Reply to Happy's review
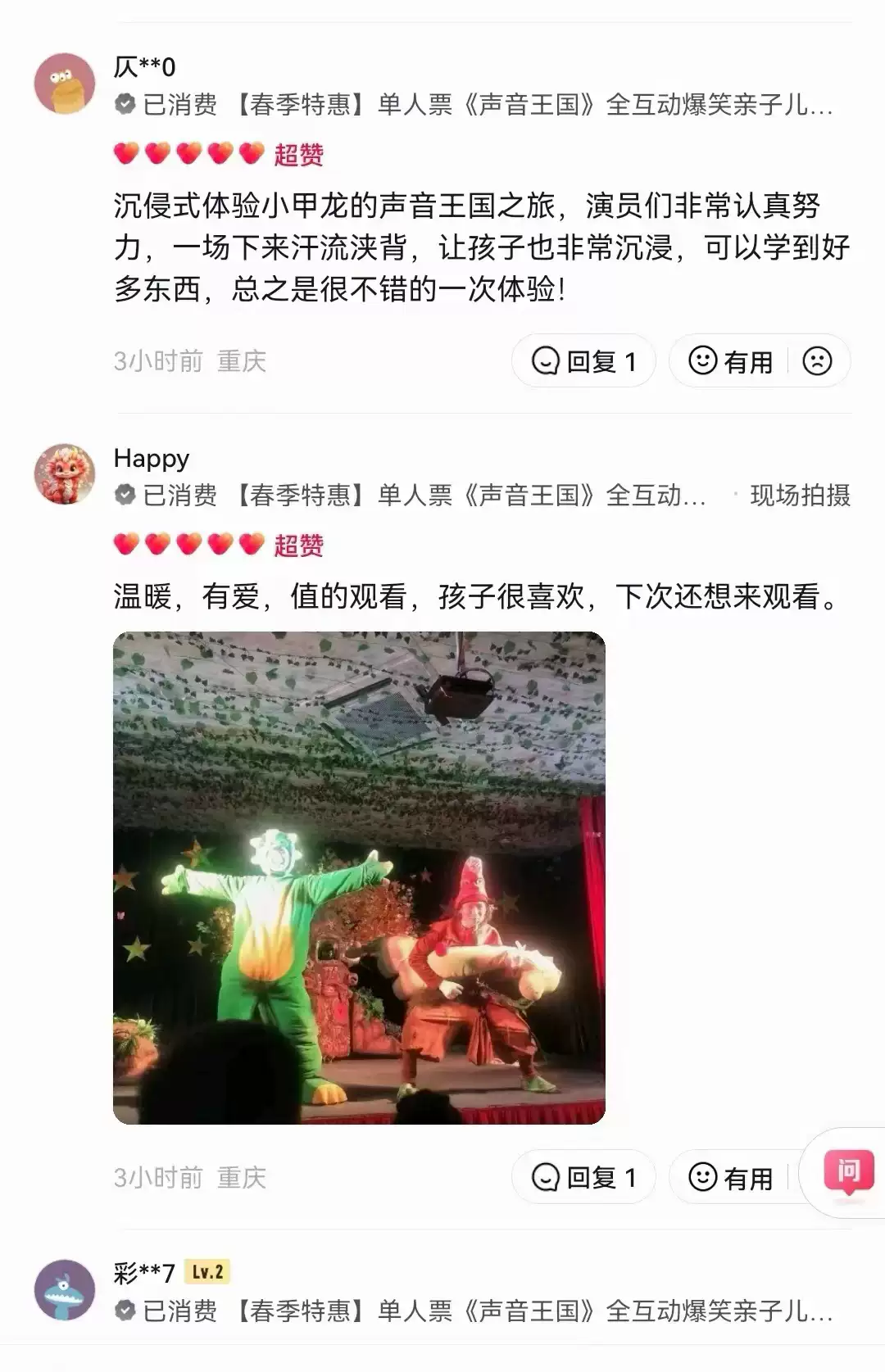Image resolution: width=885 pixels, height=1372 pixels. coord(583,1178)
